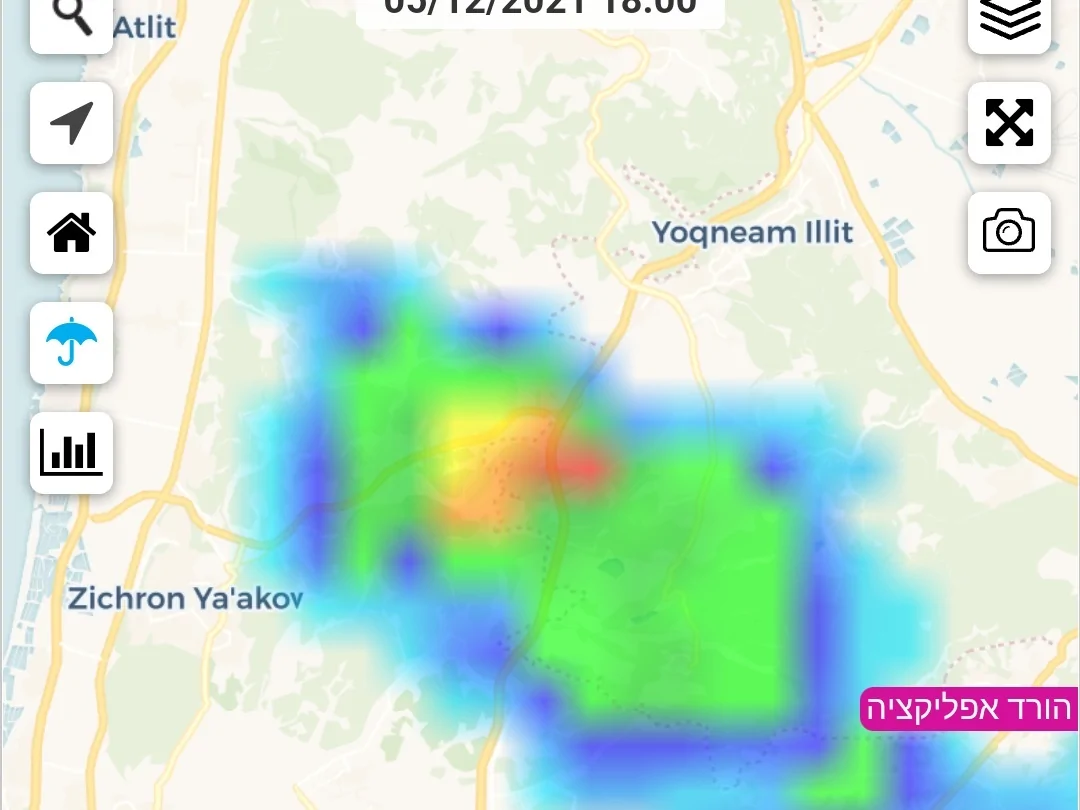Go to the home view
This screenshot has height=810, width=1080.
click(x=71, y=233)
